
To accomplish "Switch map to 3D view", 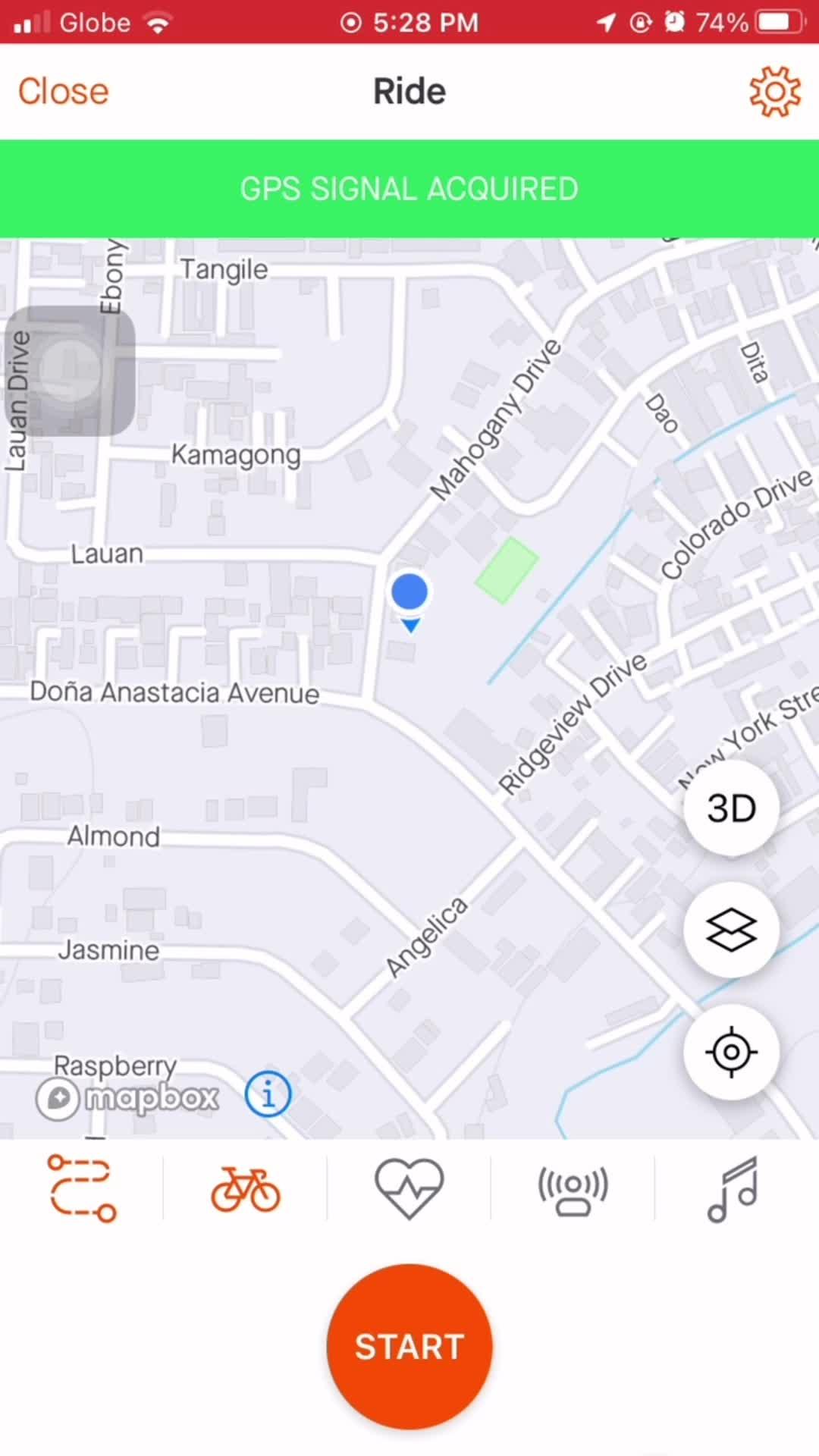I will (731, 808).
